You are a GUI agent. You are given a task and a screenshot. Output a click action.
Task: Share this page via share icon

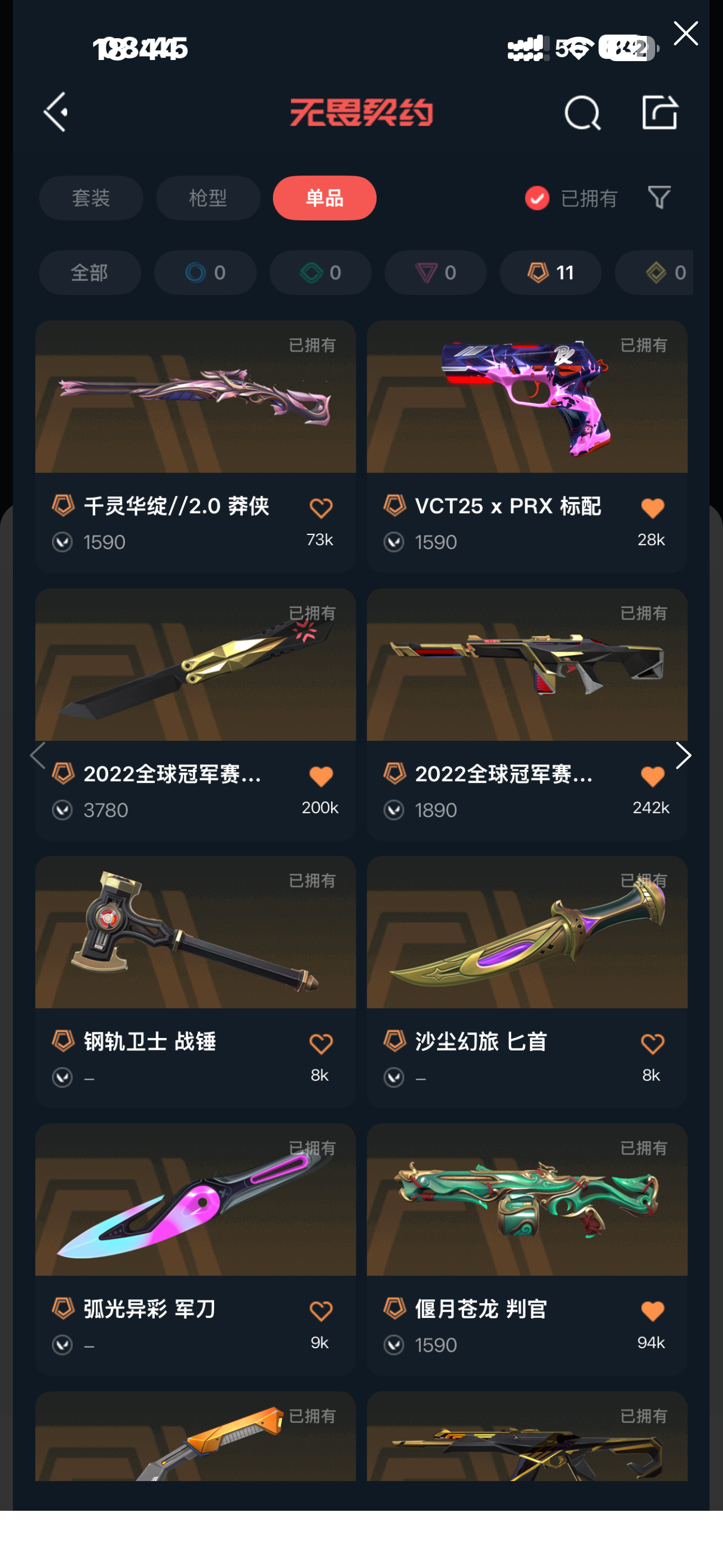tap(660, 113)
